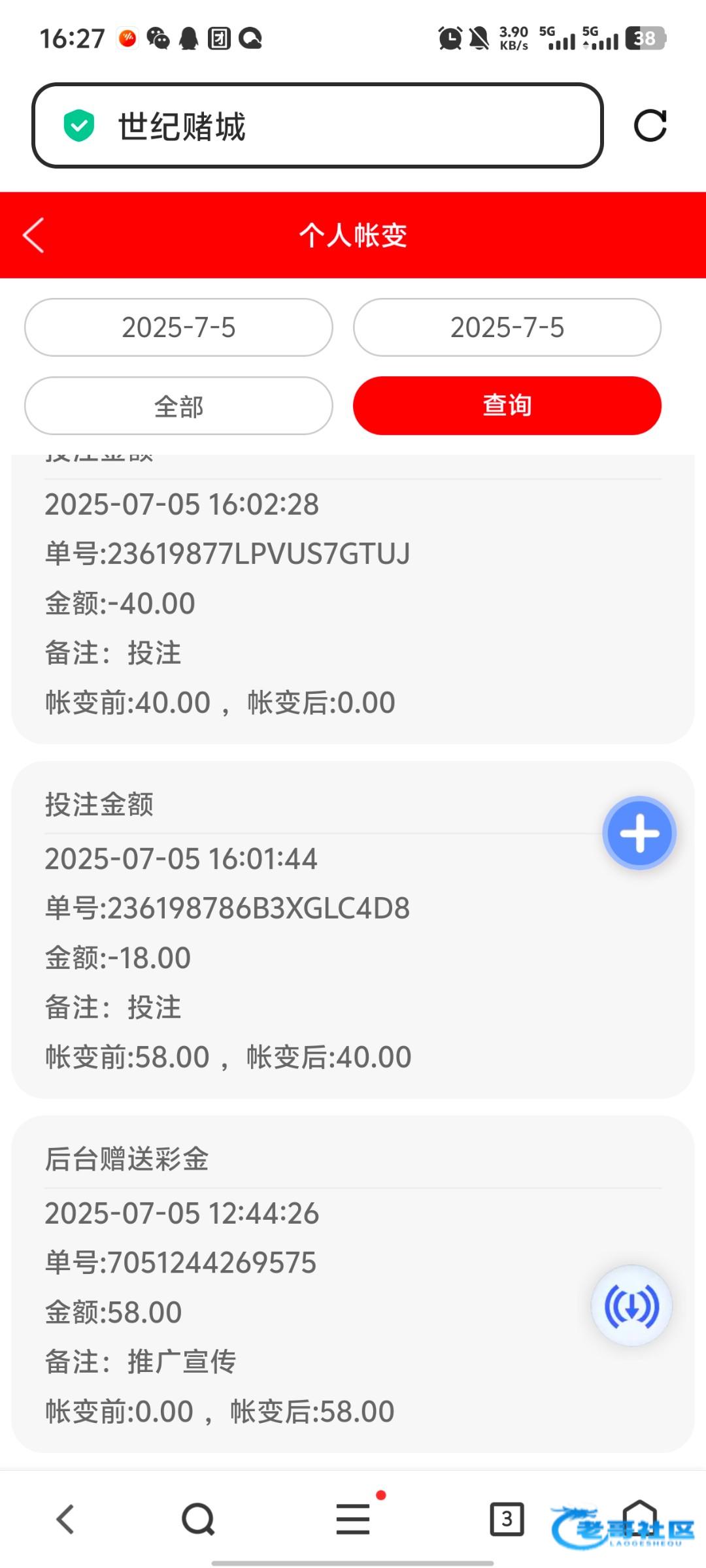Go back using the browser back arrow
This screenshot has height=1568, width=706.
coord(65,1519)
